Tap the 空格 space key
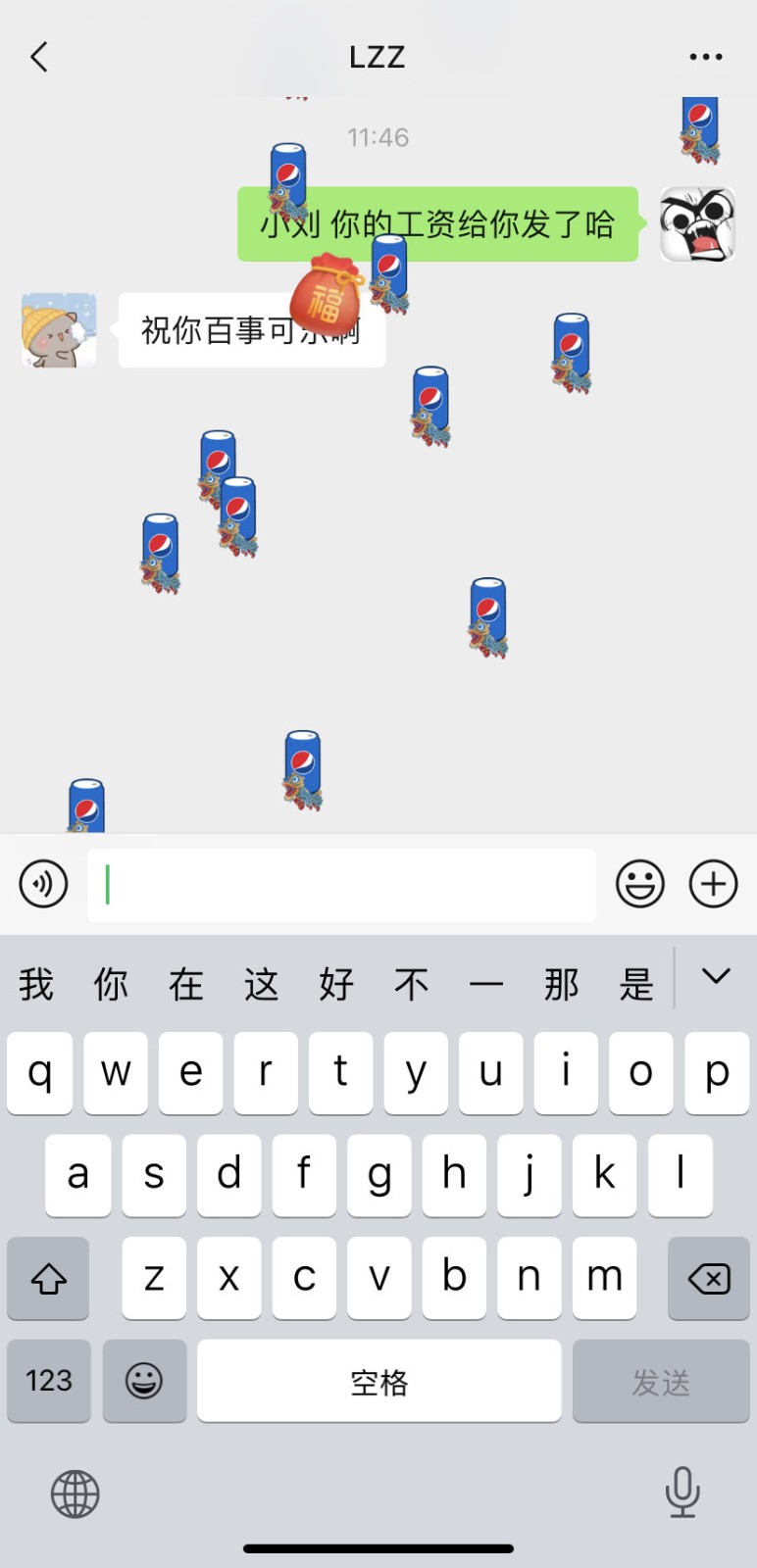Image resolution: width=757 pixels, height=1568 pixels. point(378,1381)
